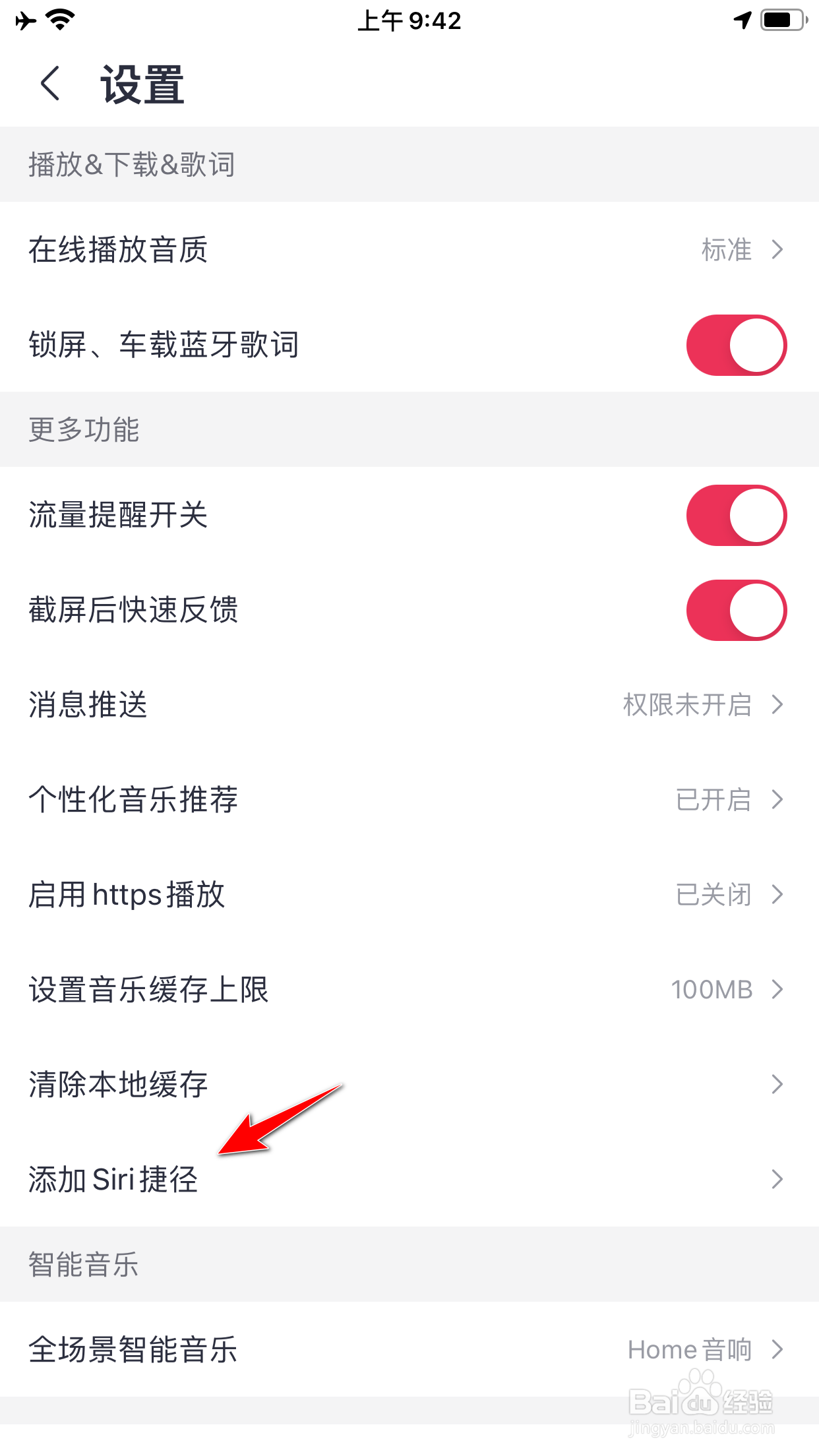Tap the Home 音响 value label
The width and height of the screenshot is (819, 1456).
point(691,1350)
